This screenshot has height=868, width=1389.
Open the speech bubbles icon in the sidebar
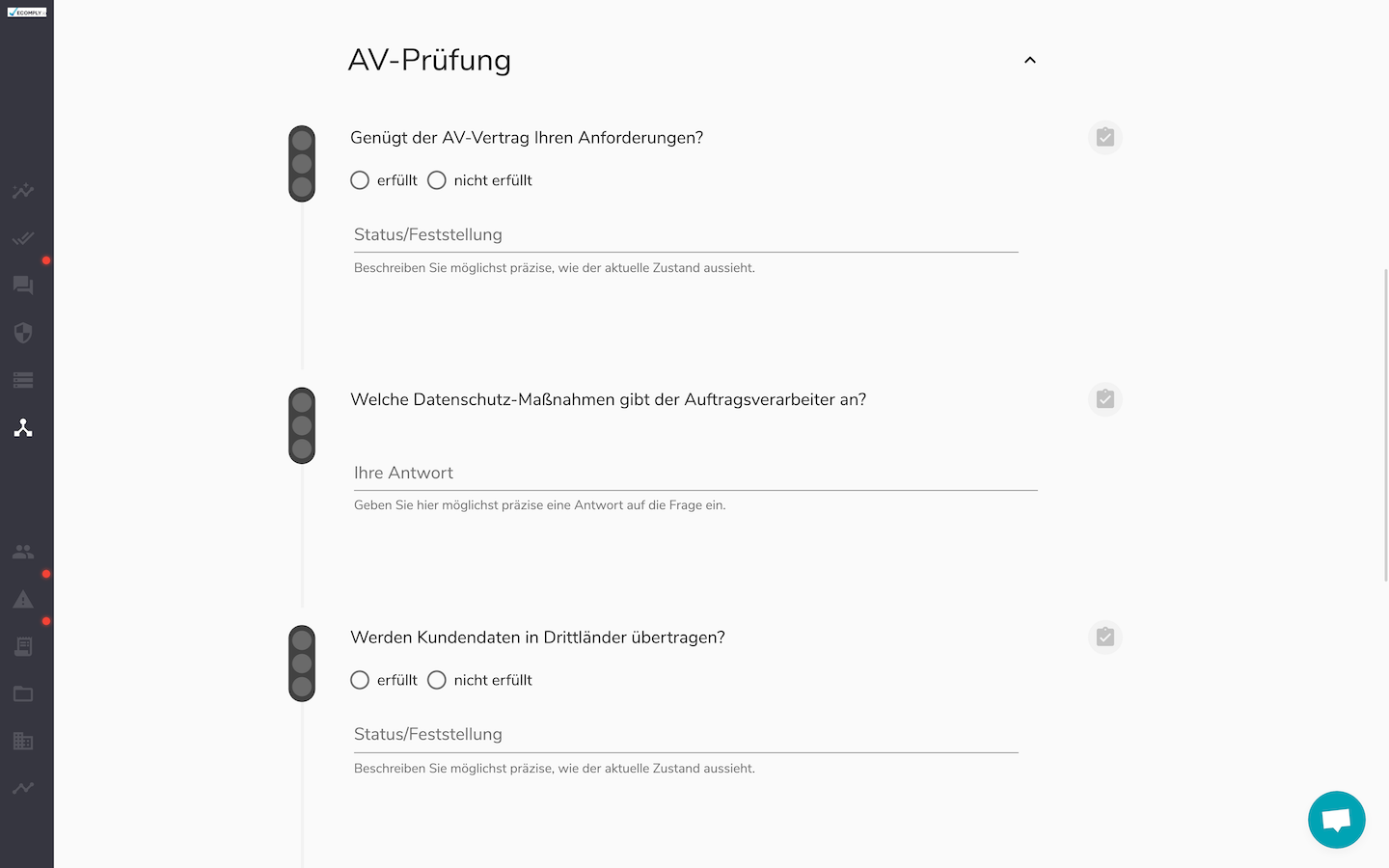tap(23, 285)
